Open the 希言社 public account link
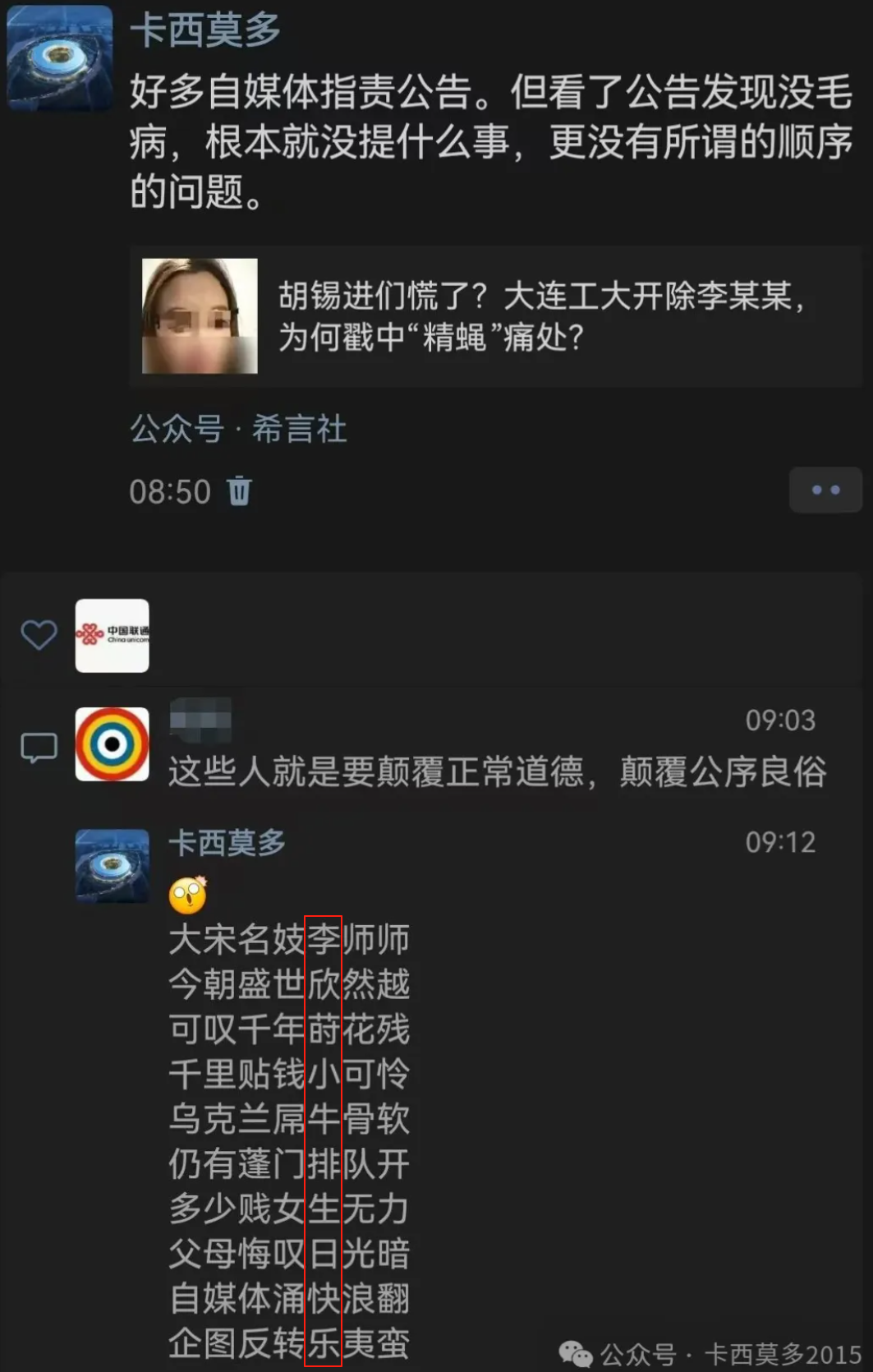The image size is (873, 1372). click(299, 429)
